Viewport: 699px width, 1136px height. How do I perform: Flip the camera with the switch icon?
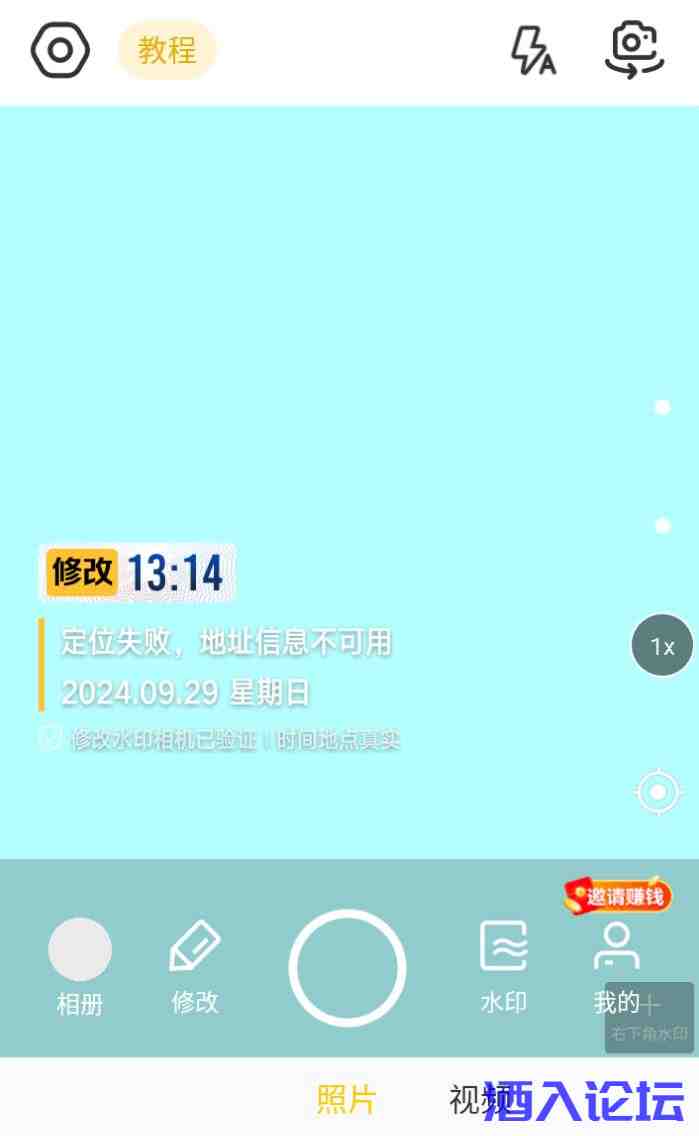(635, 50)
